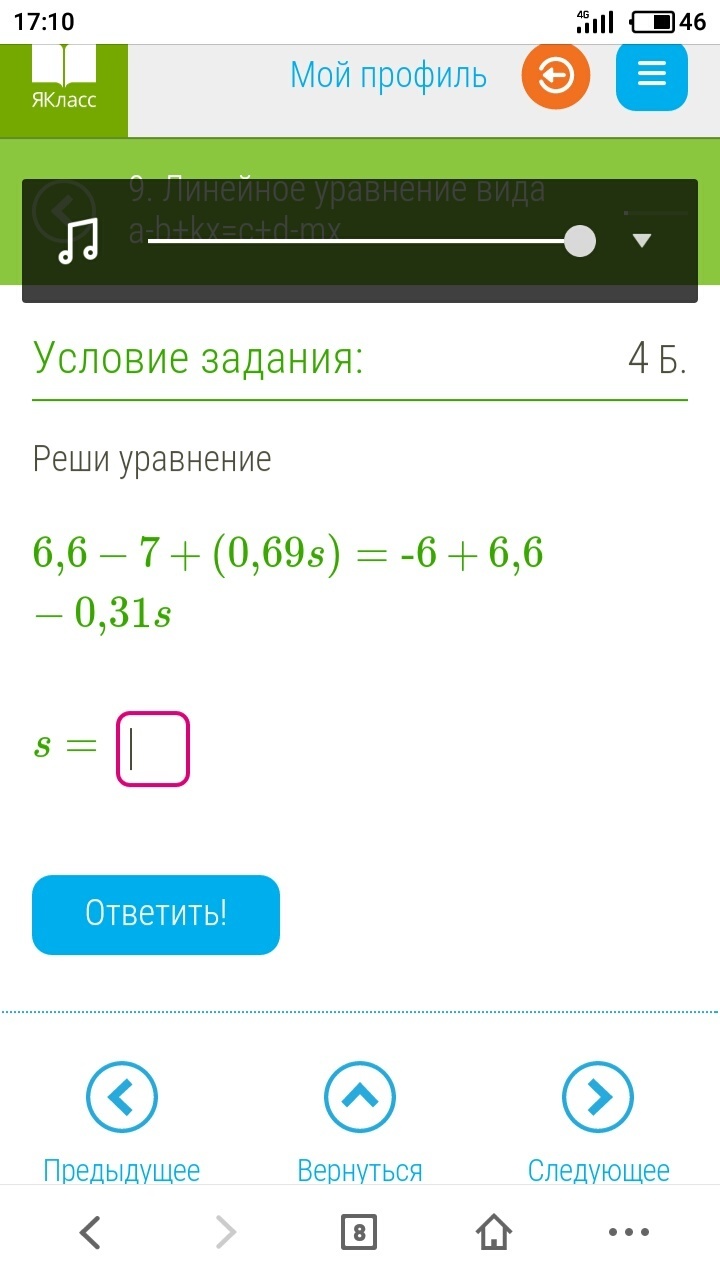Expand the media volume dropdown arrow
The width and height of the screenshot is (720, 1280).
[x=642, y=240]
